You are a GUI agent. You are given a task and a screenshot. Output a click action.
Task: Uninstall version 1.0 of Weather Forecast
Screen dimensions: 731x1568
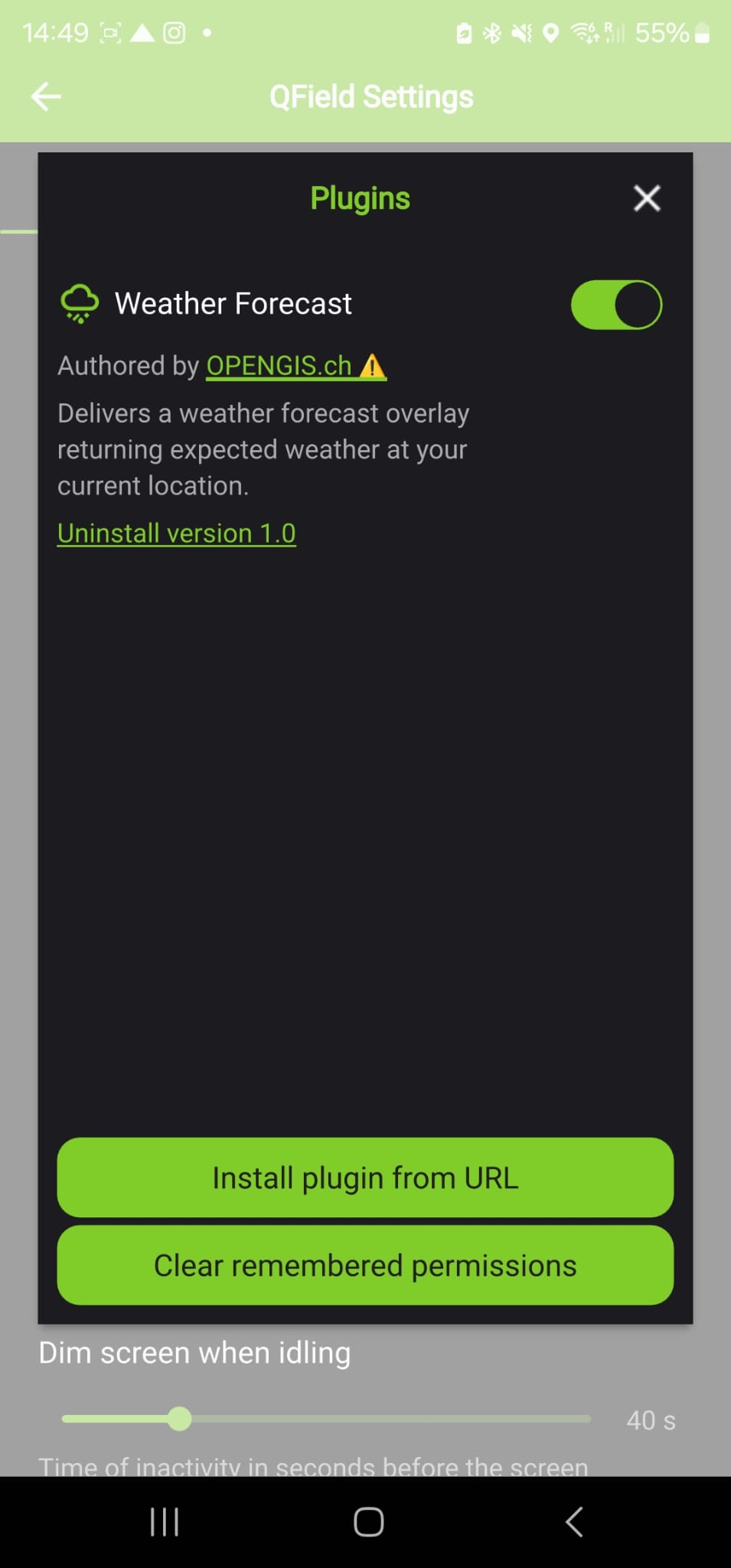[x=177, y=534]
